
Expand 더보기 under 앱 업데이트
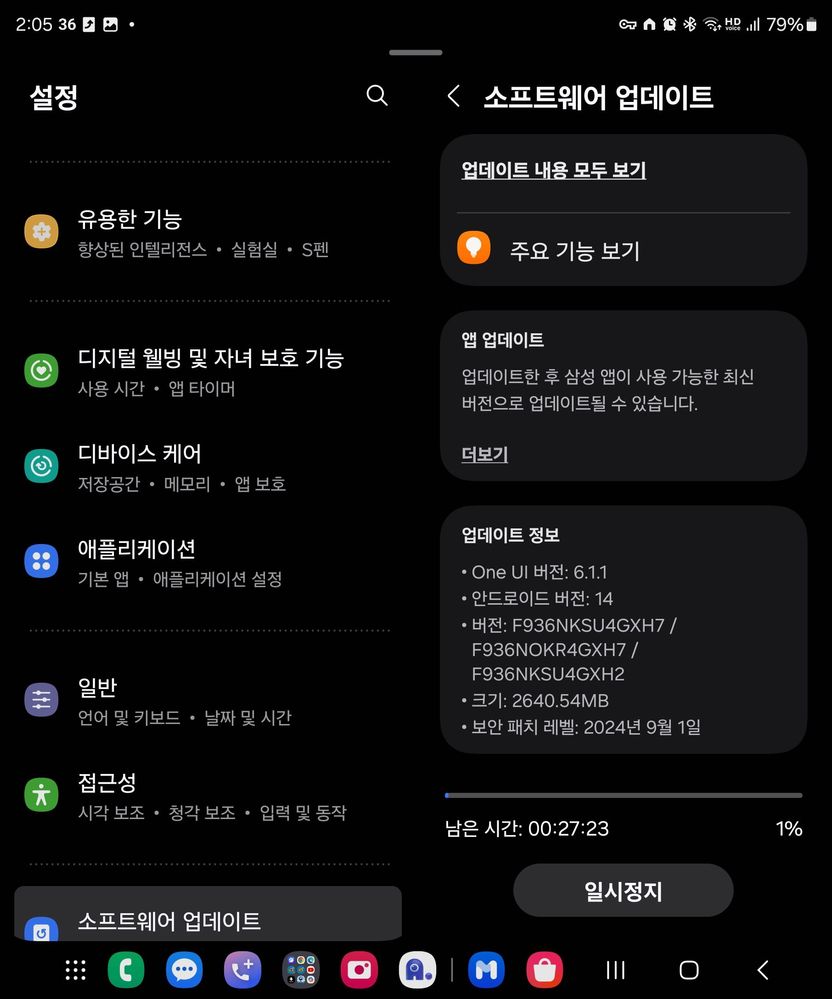(484, 454)
